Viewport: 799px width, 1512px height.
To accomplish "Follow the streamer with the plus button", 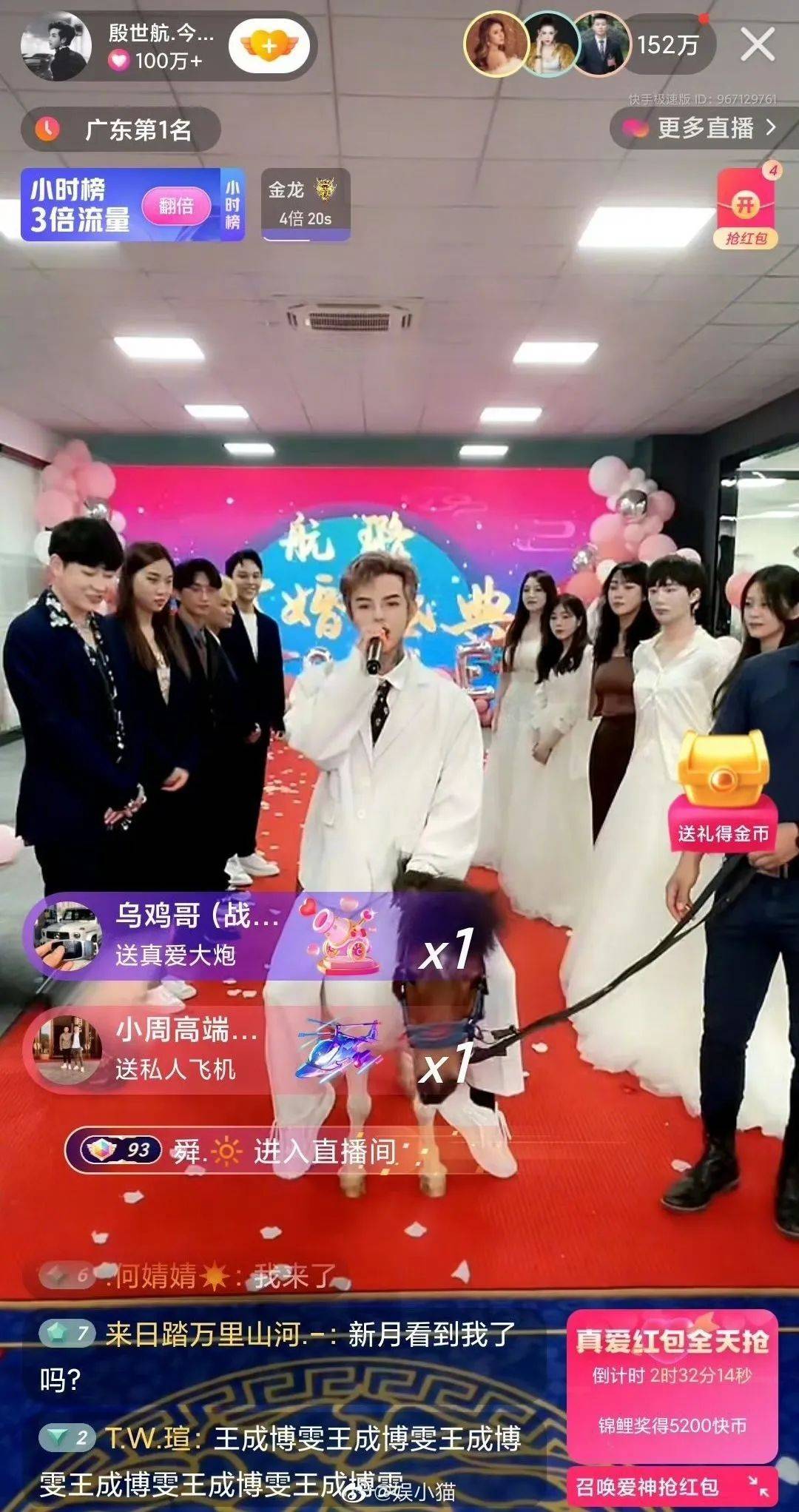I will pyautogui.click(x=269, y=47).
